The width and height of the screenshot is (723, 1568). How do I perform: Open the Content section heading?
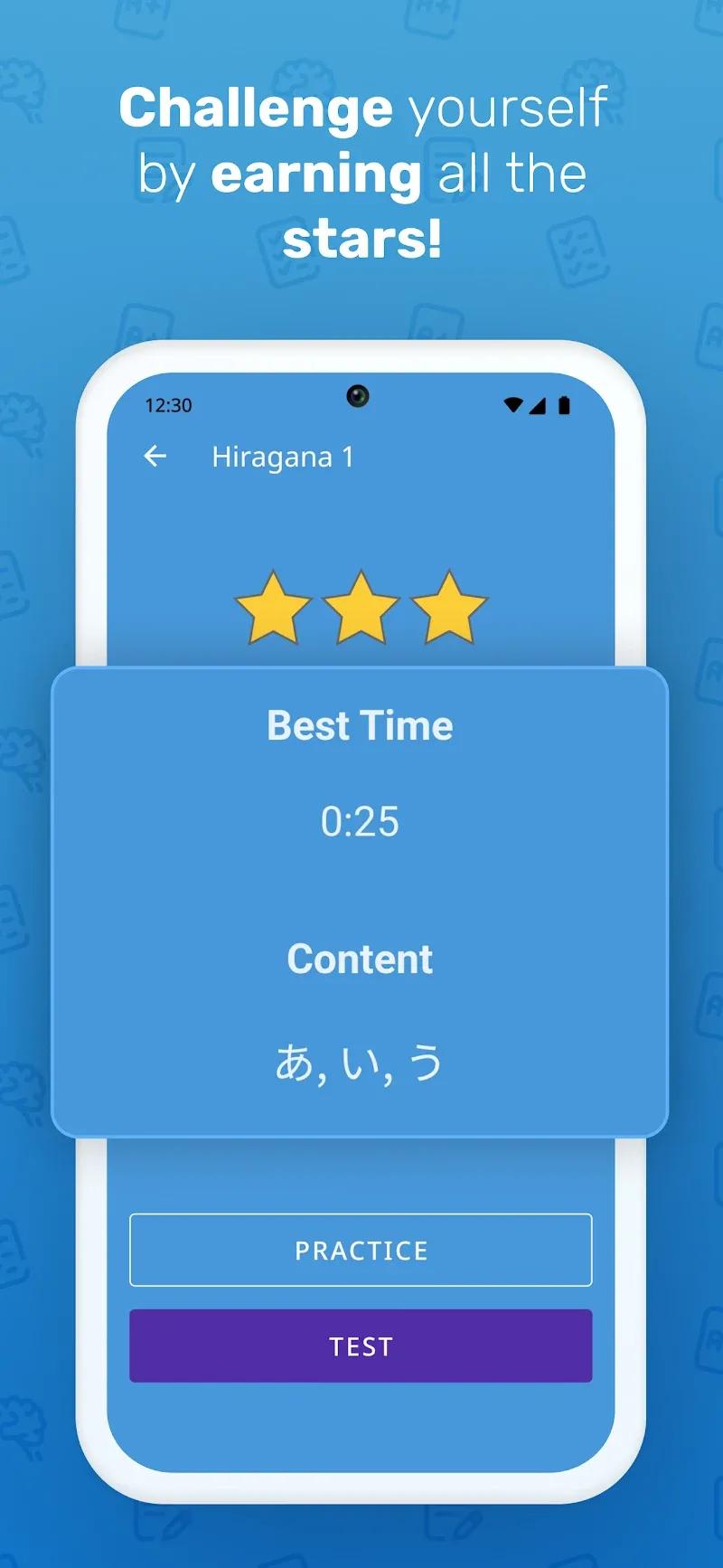pyautogui.click(x=360, y=959)
